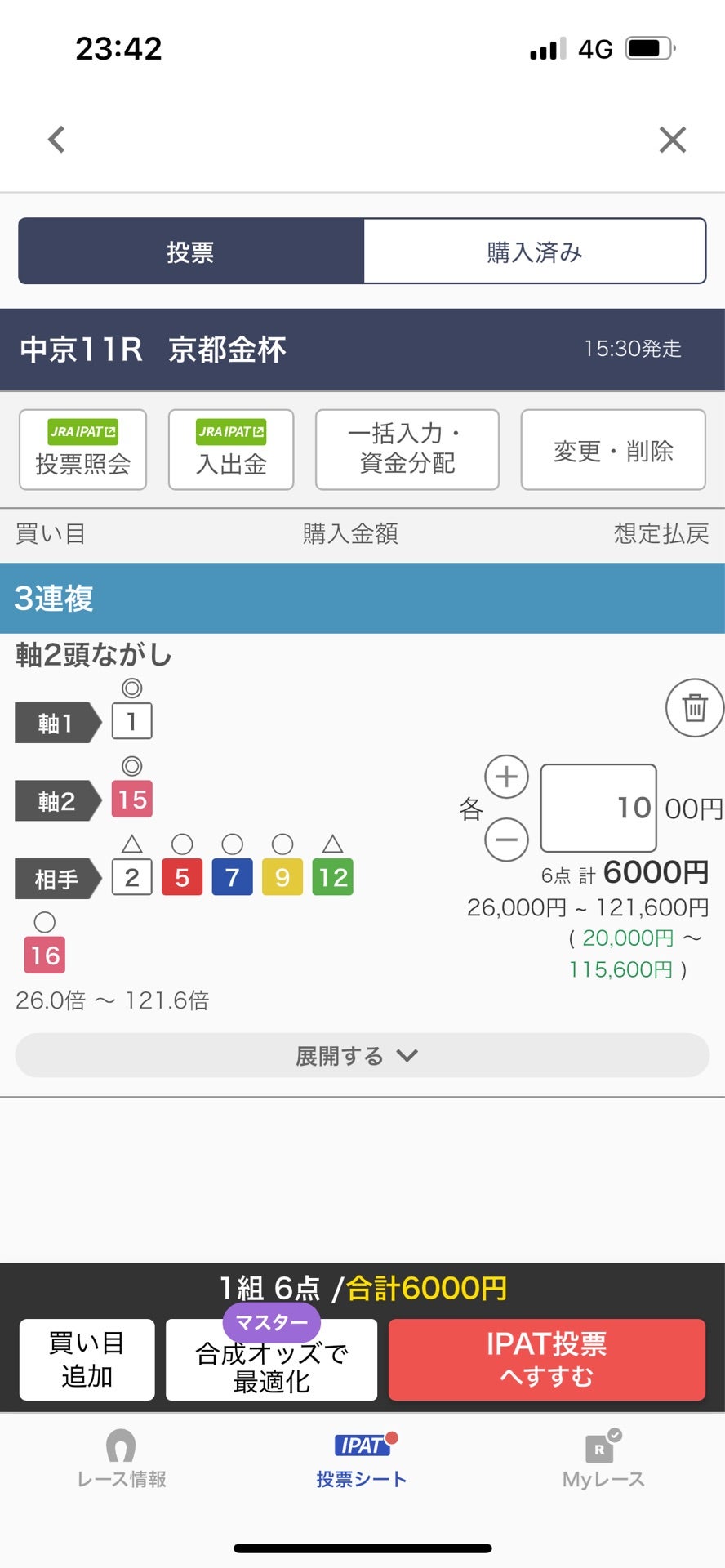Tap the trash icon to delete this bet
The image size is (725, 1568).
pos(694,707)
